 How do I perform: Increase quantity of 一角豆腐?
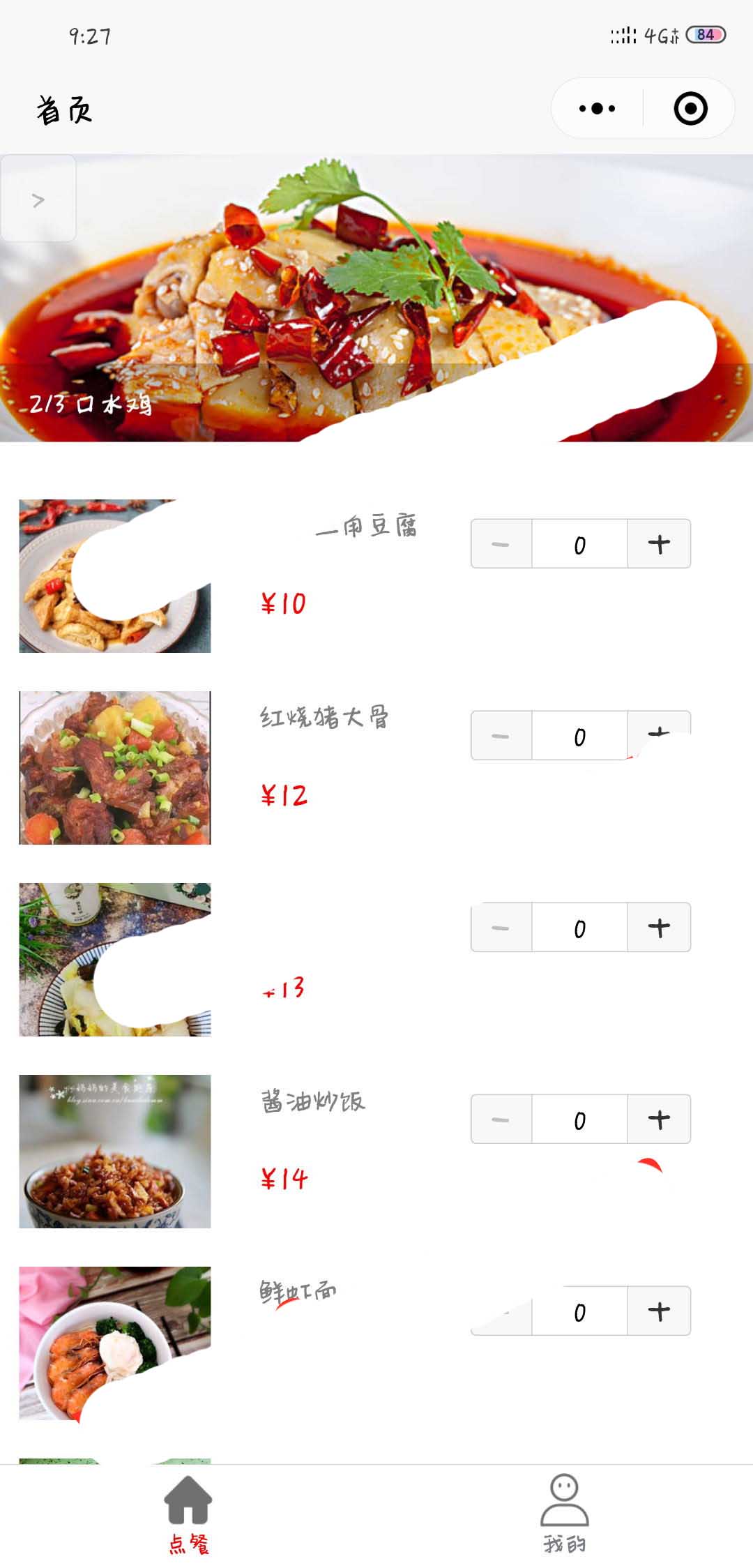(659, 544)
